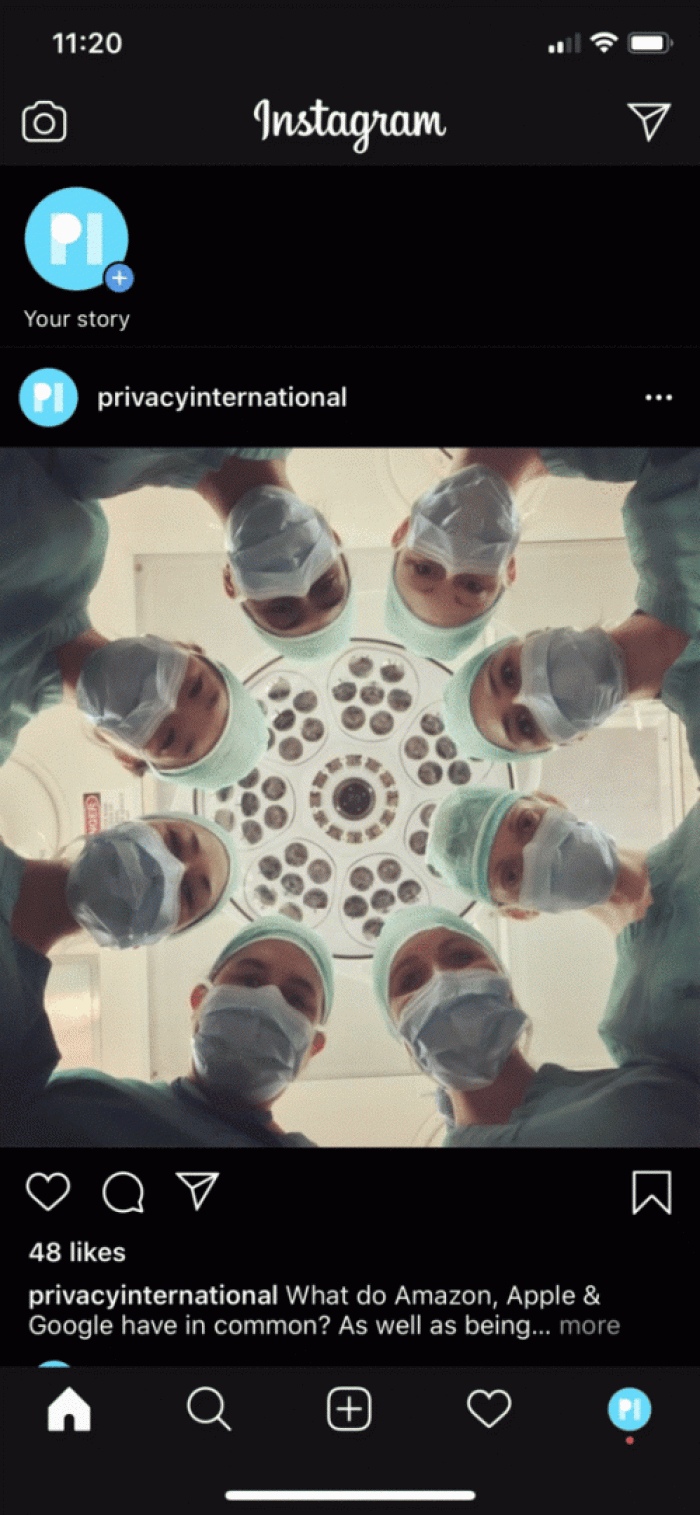
Task: Switch to the Profile tab
Action: pyautogui.click(x=629, y=1410)
